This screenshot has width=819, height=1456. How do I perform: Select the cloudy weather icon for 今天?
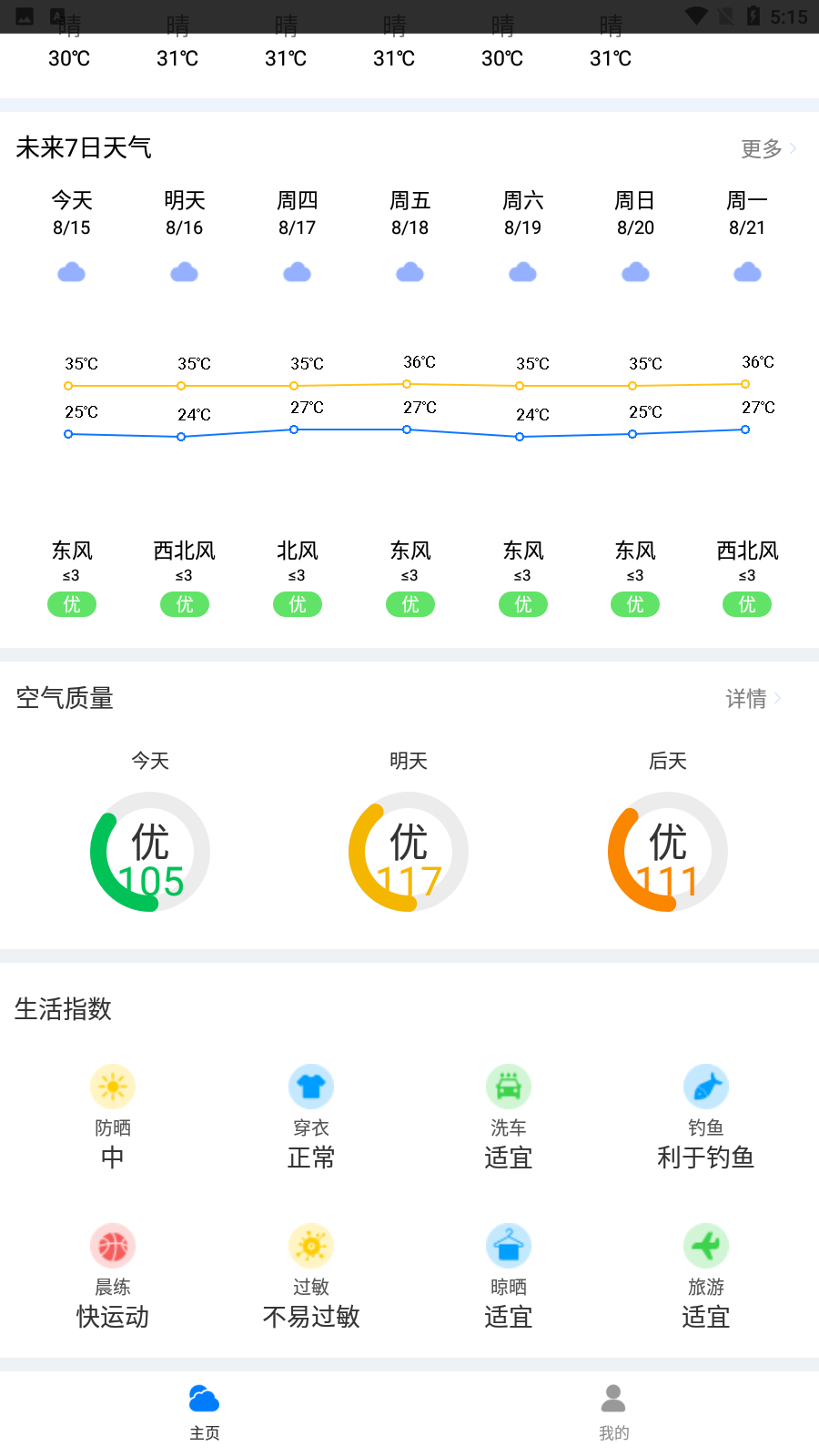click(71, 271)
